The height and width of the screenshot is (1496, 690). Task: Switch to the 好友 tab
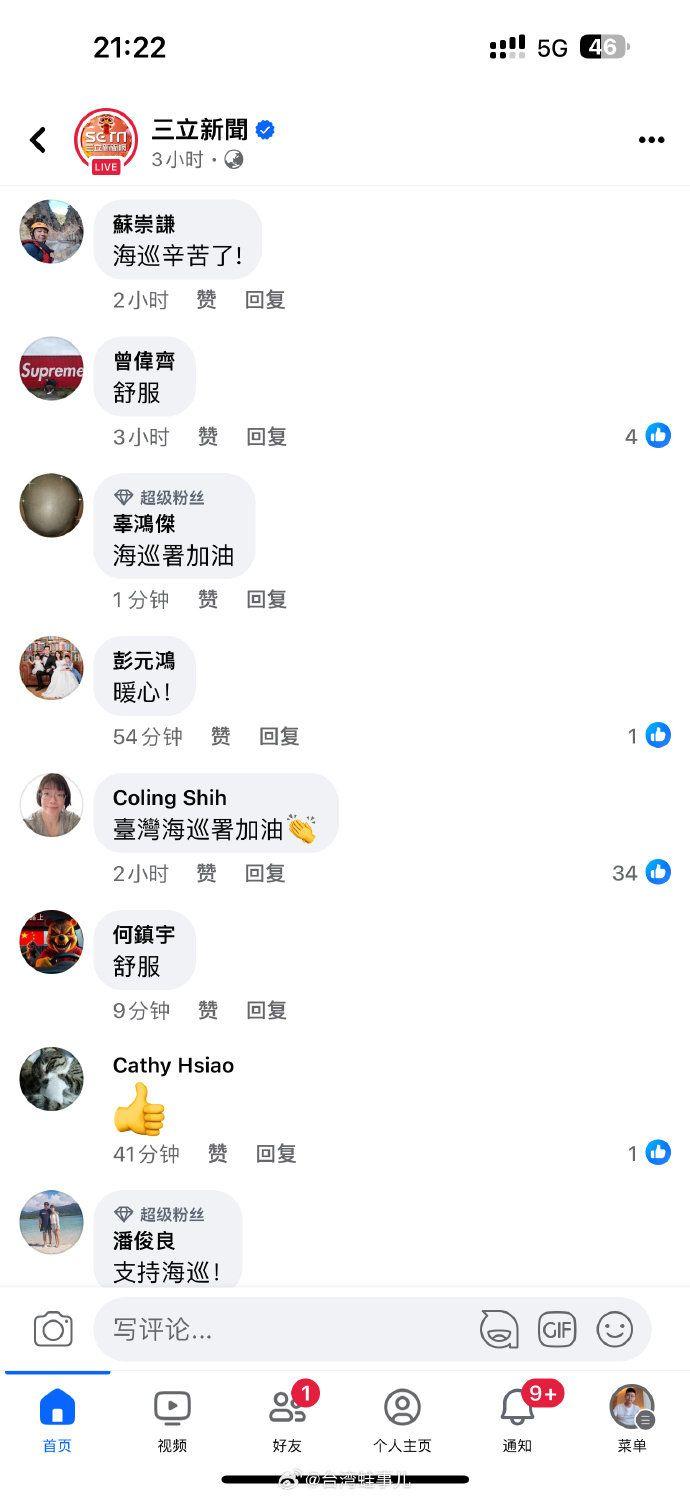[287, 1420]
